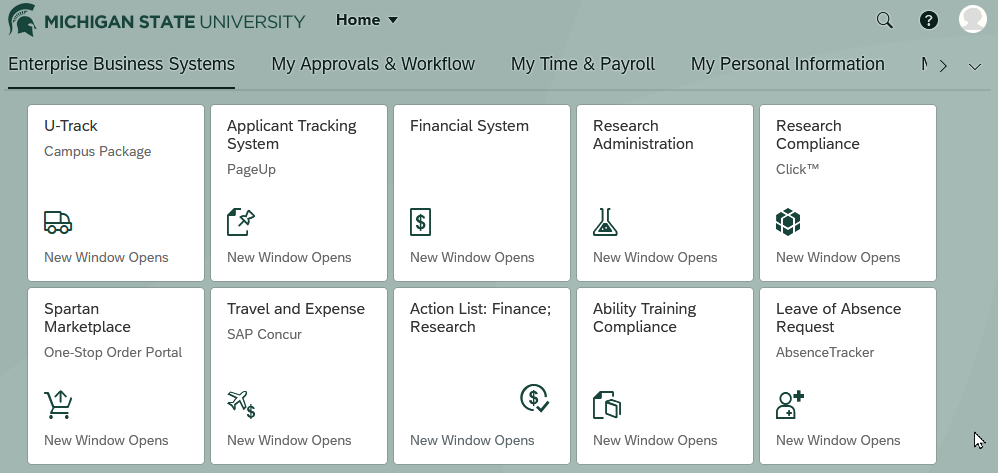Open the Research Compliance Click tile
The image size is (998, 473).
point(848,192)
